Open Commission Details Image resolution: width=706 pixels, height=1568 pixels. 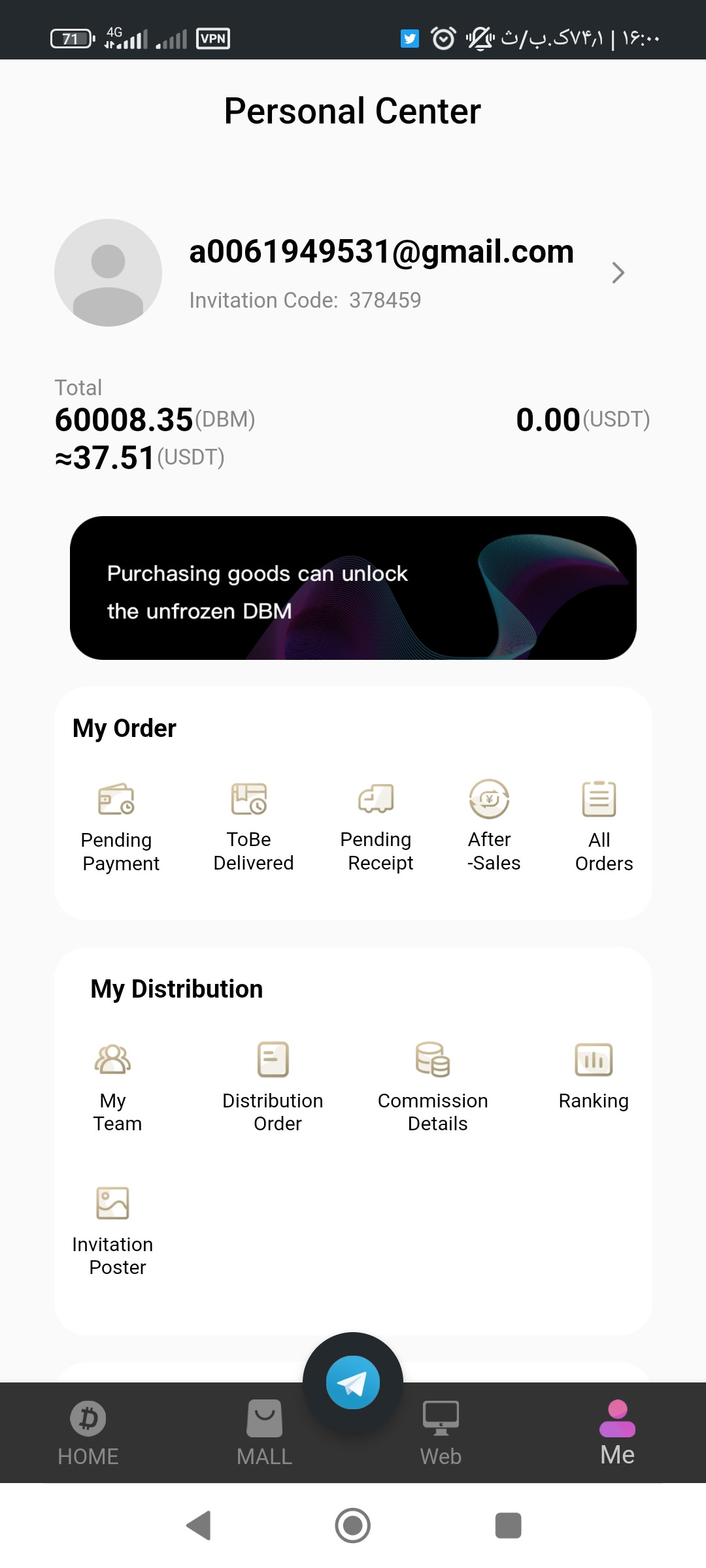433,1088
